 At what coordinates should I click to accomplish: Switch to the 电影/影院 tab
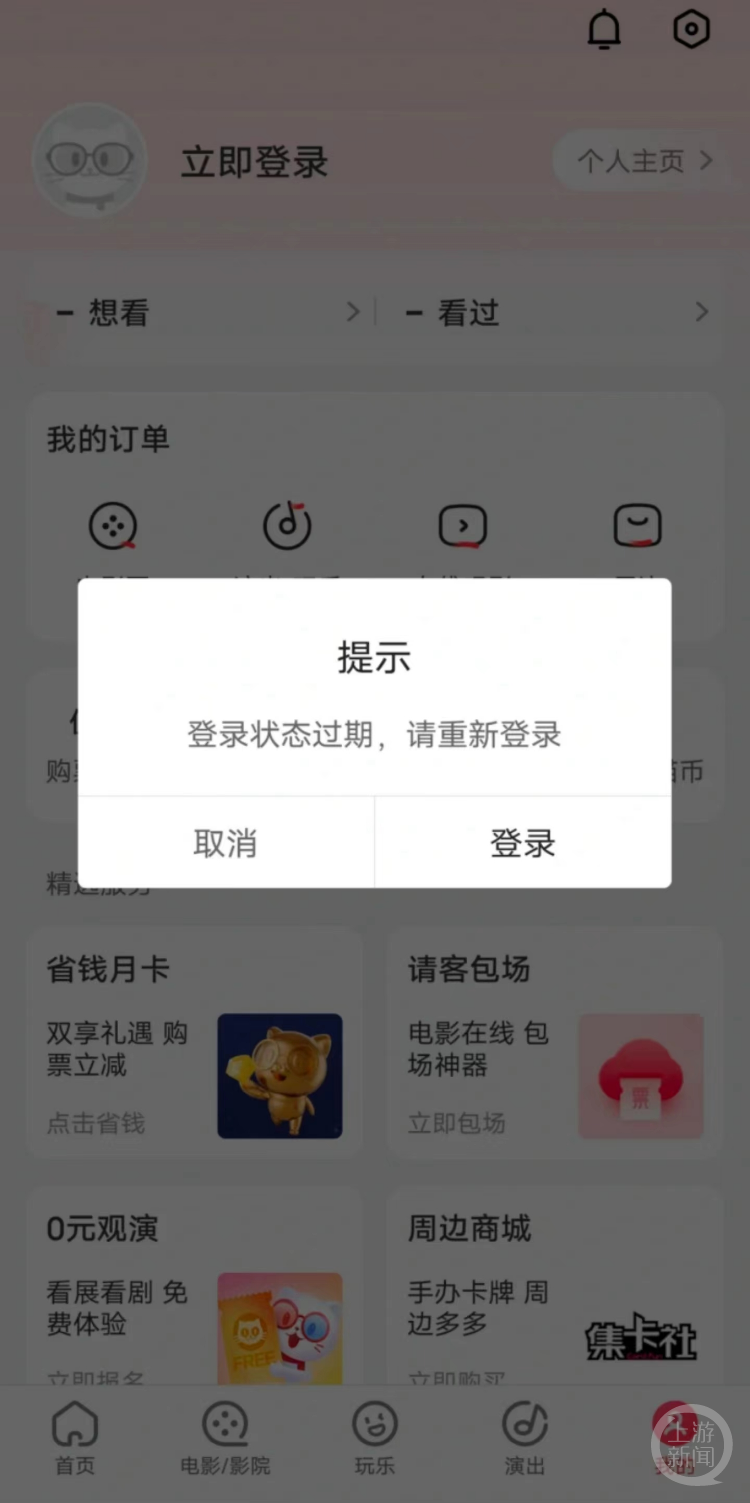coord(225,1439)
